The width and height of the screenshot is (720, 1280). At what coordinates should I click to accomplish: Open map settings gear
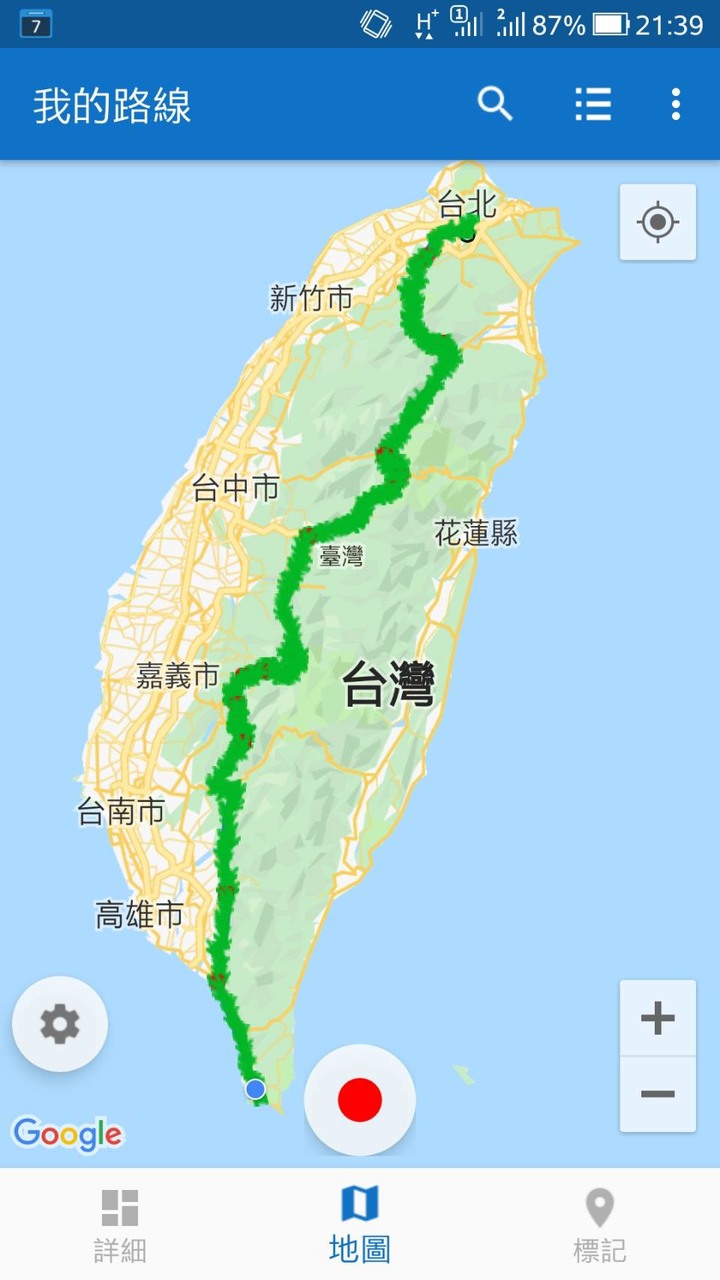click(x=60, y=1024)
